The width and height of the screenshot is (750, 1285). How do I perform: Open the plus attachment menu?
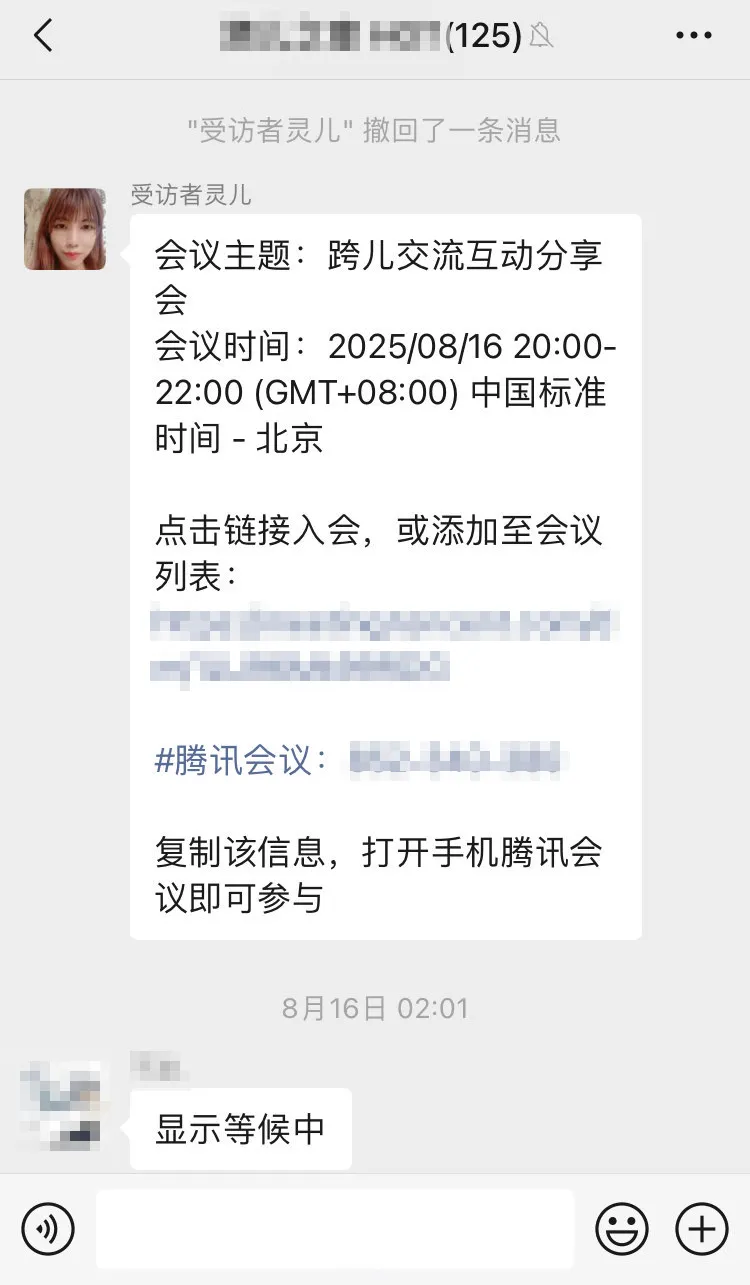tap(702, 1227)
